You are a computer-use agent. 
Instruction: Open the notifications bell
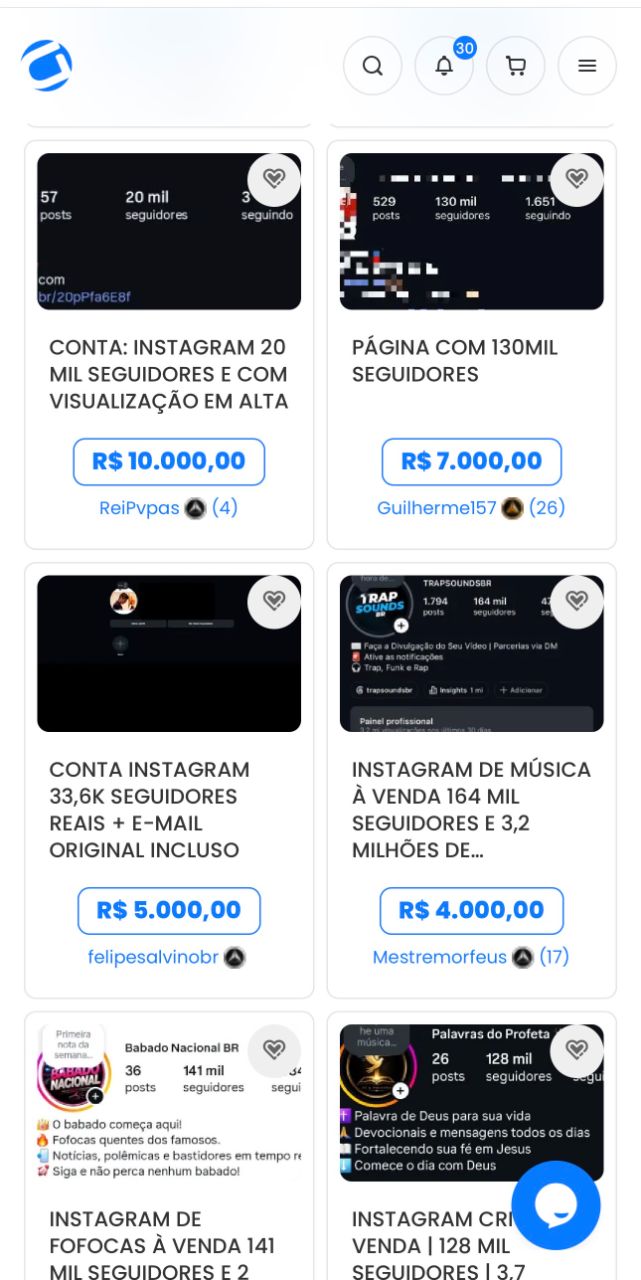(x=444, y=66)
